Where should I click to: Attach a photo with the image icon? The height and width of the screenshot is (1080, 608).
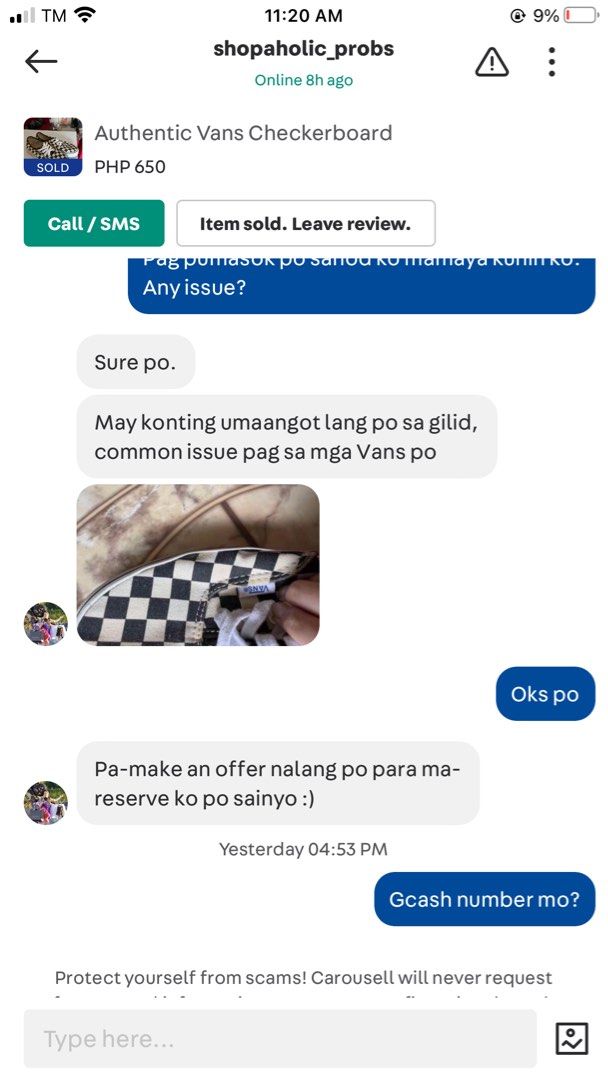(572, 1039)
